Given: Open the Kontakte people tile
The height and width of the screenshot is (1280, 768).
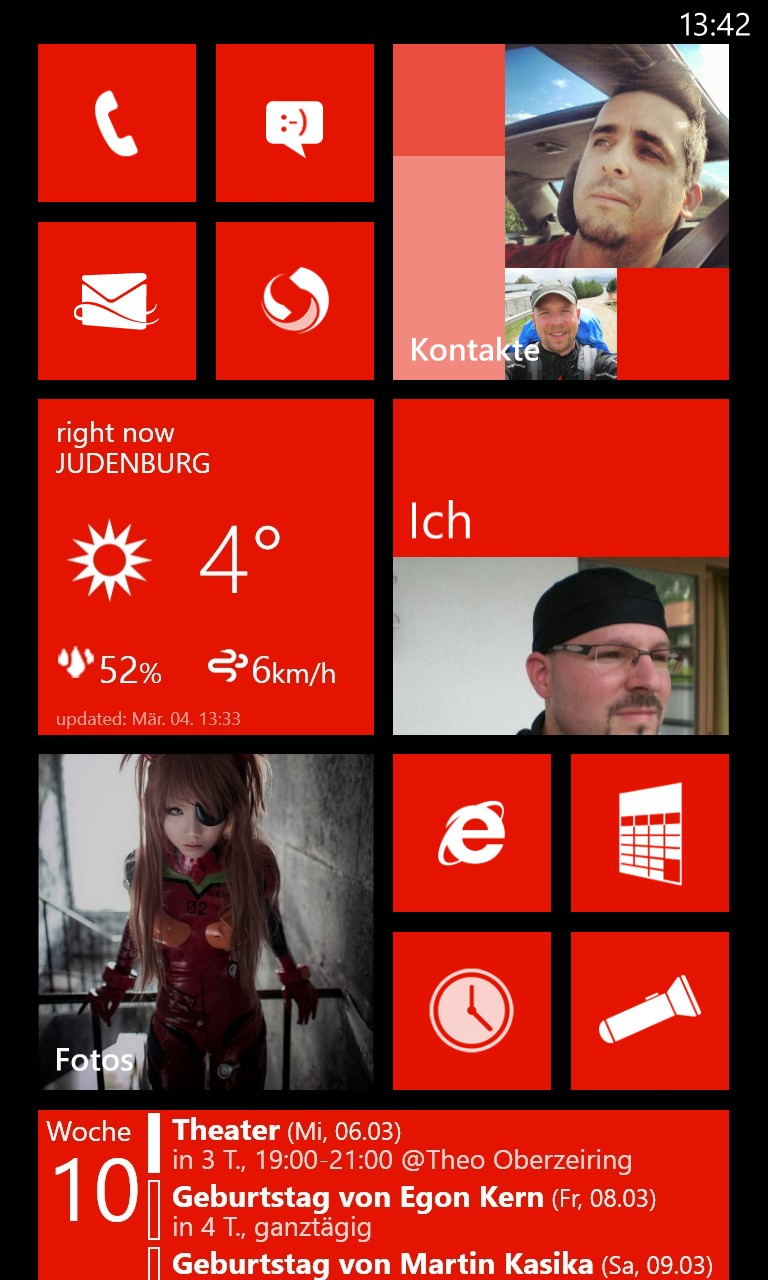Looking at the screenshot, I should 561,212.
